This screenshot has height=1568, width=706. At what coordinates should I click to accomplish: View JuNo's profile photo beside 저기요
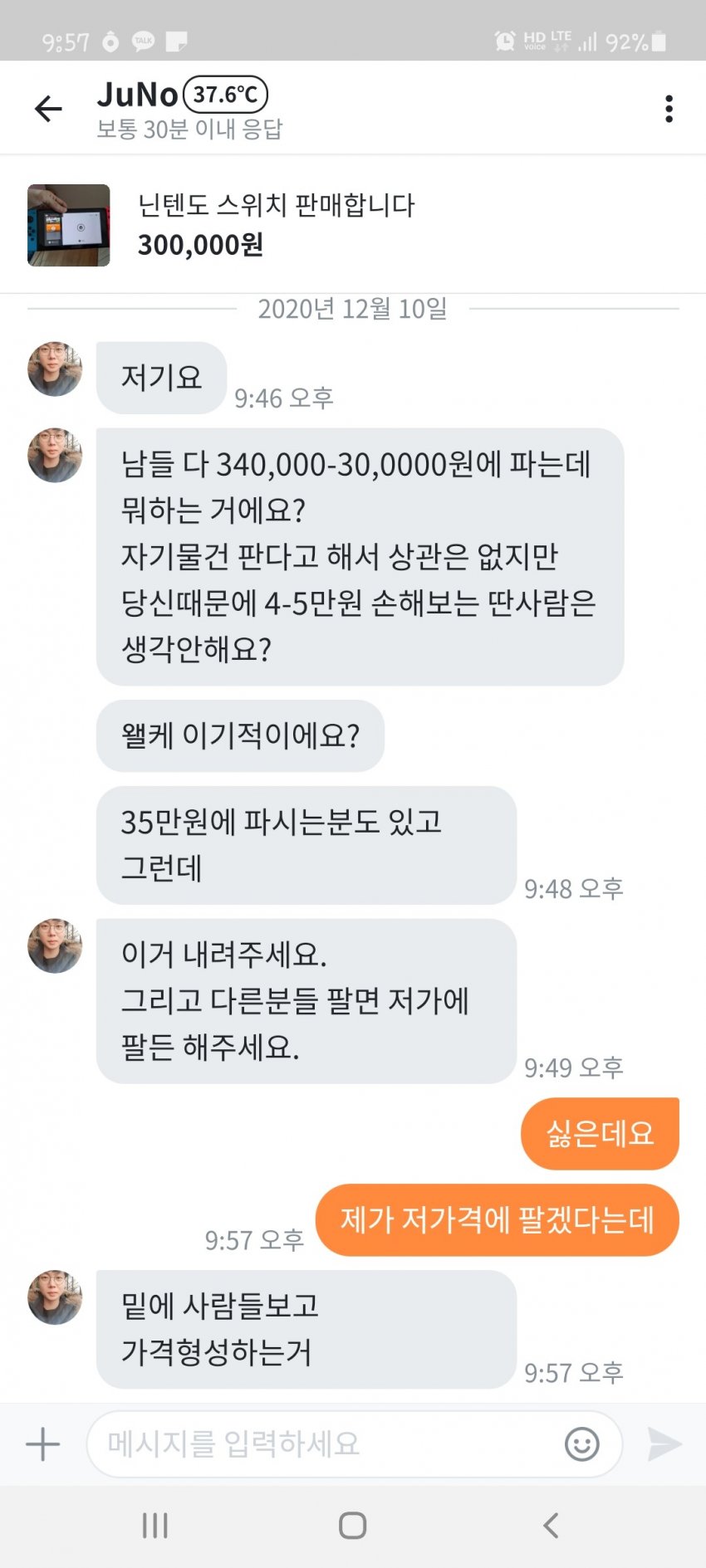coord(55,369)
